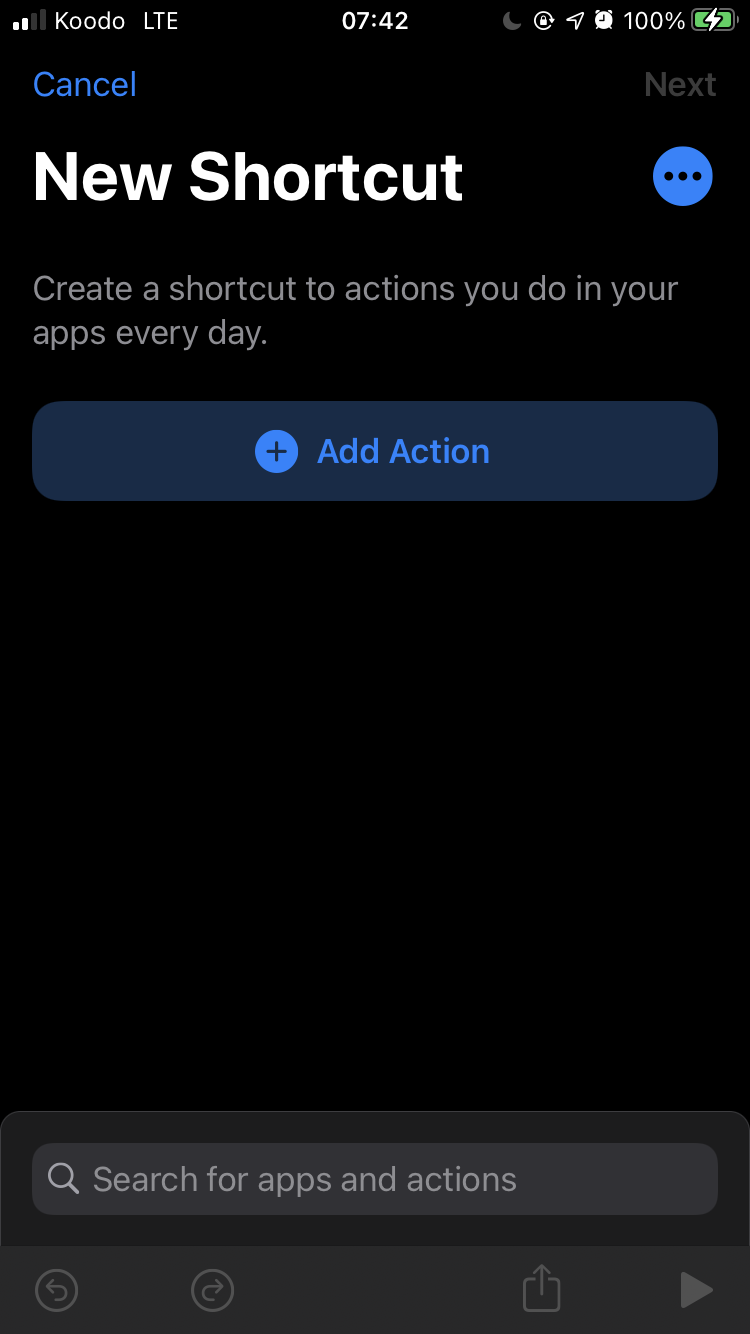Run the shortcut with the play button
This screenshot has width=750, height=1334.
pyautogui.click(x=695, y=1290)
